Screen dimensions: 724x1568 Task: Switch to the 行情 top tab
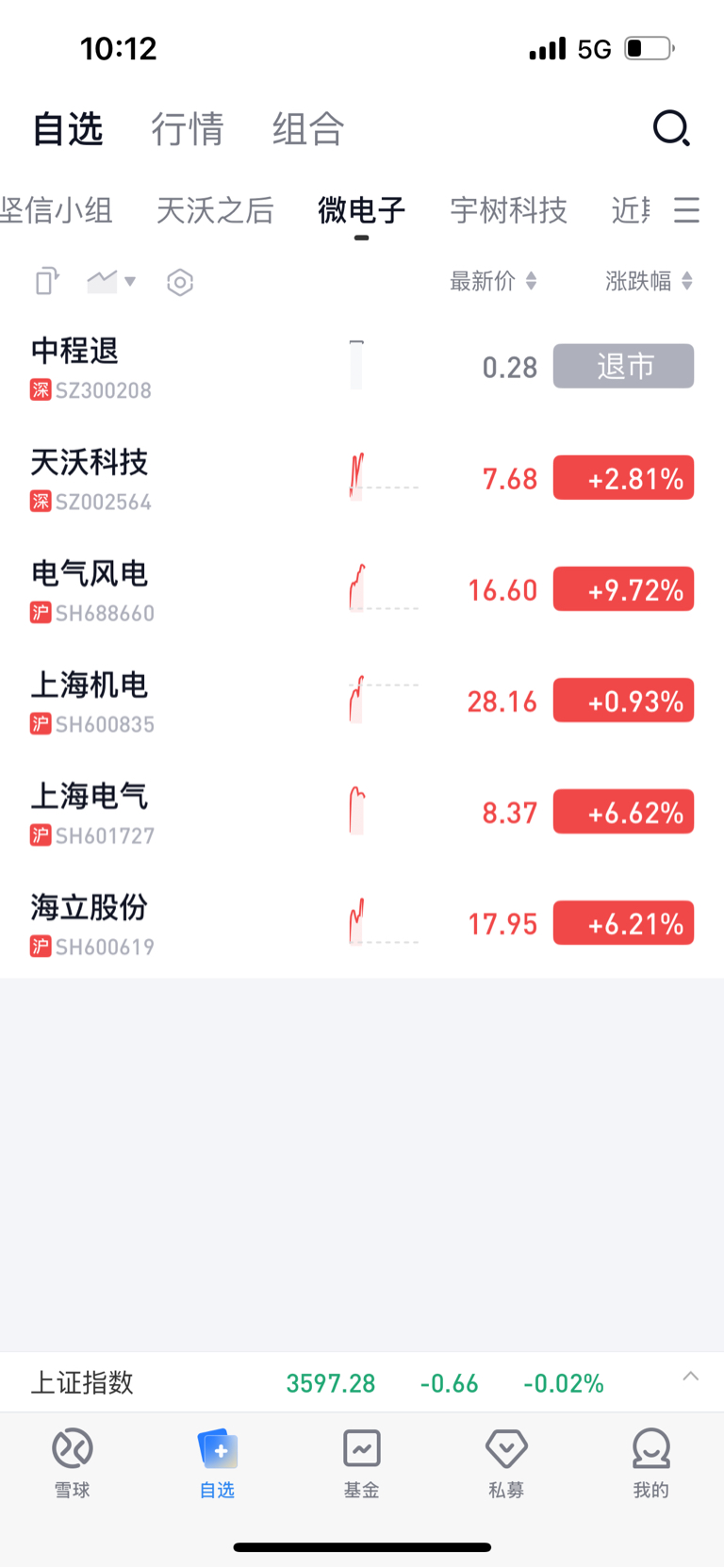(x=188, y=129)
